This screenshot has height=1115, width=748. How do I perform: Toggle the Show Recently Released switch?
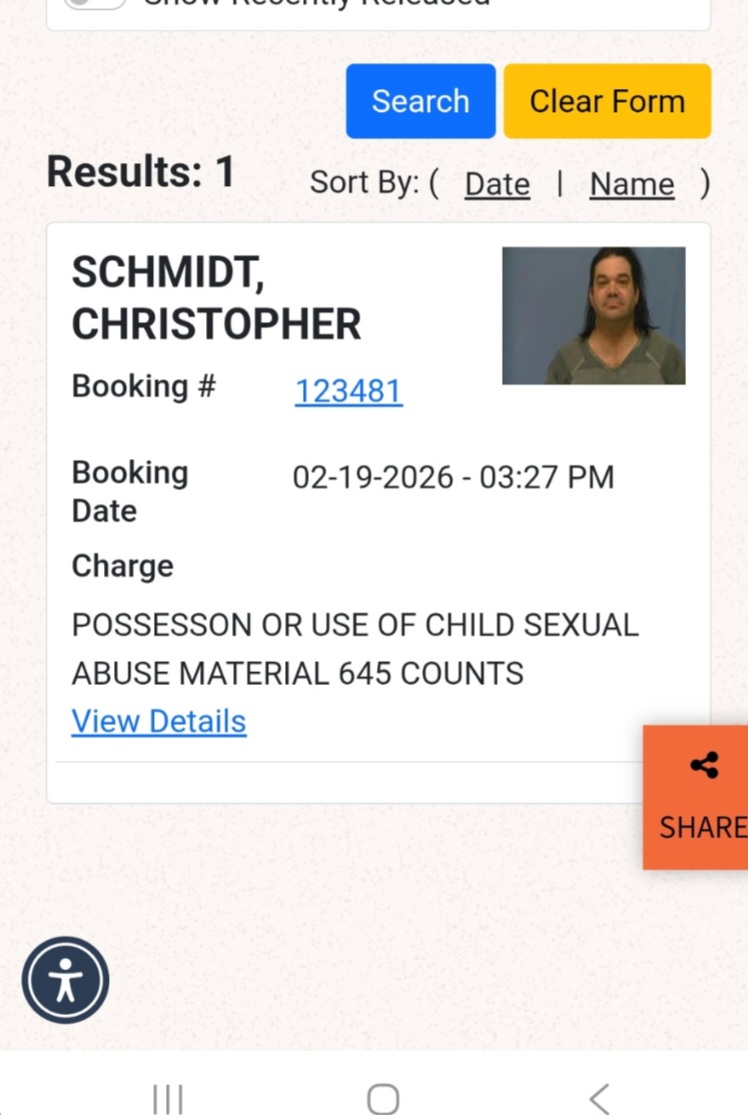(95, 3)
